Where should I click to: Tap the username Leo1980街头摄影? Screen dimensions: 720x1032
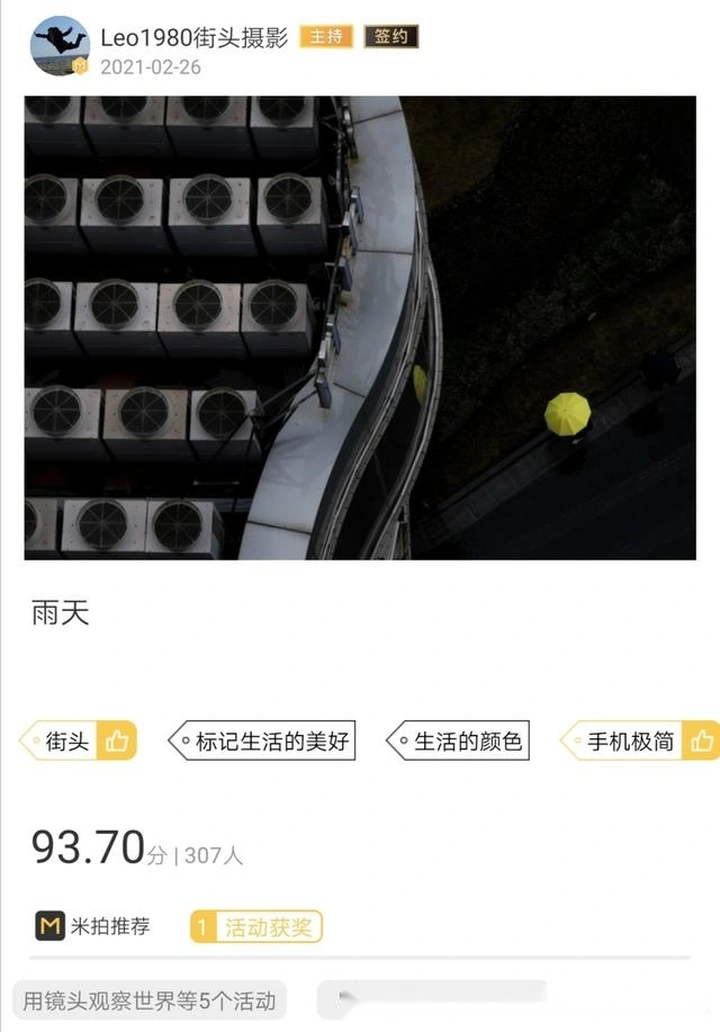click(194, 38)
